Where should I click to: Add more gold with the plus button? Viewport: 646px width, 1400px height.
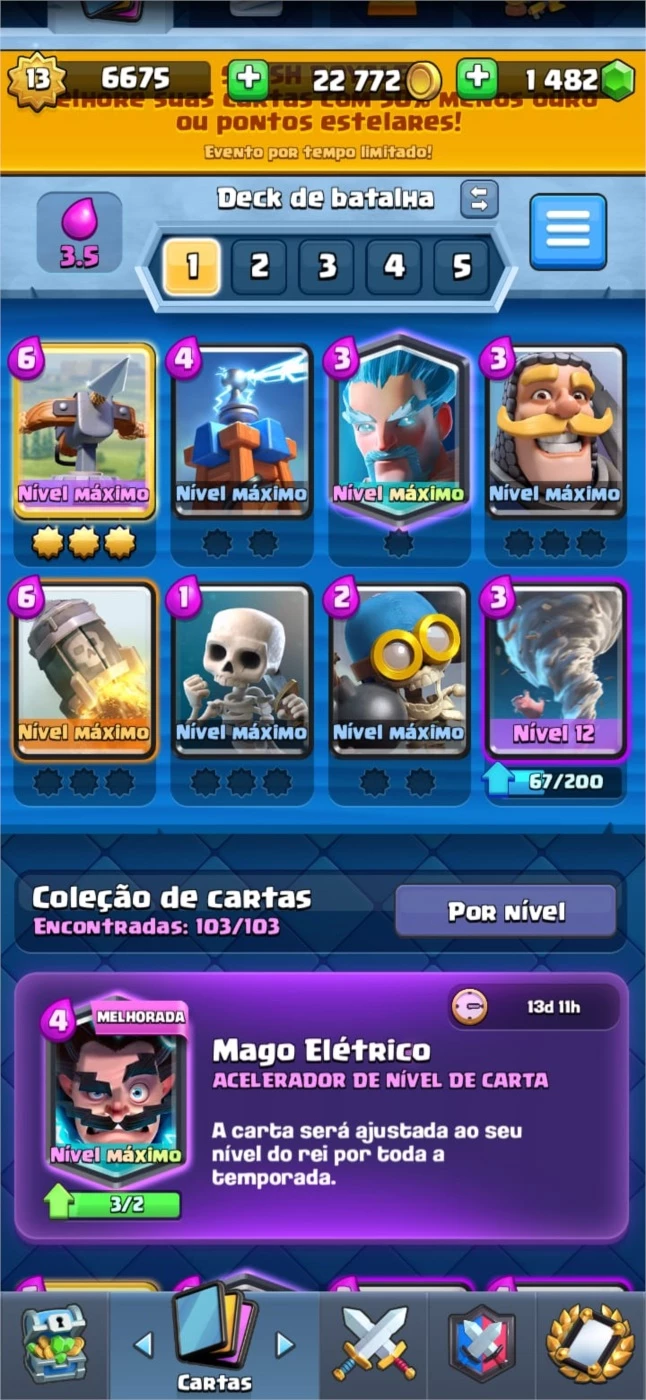[248, 78]
